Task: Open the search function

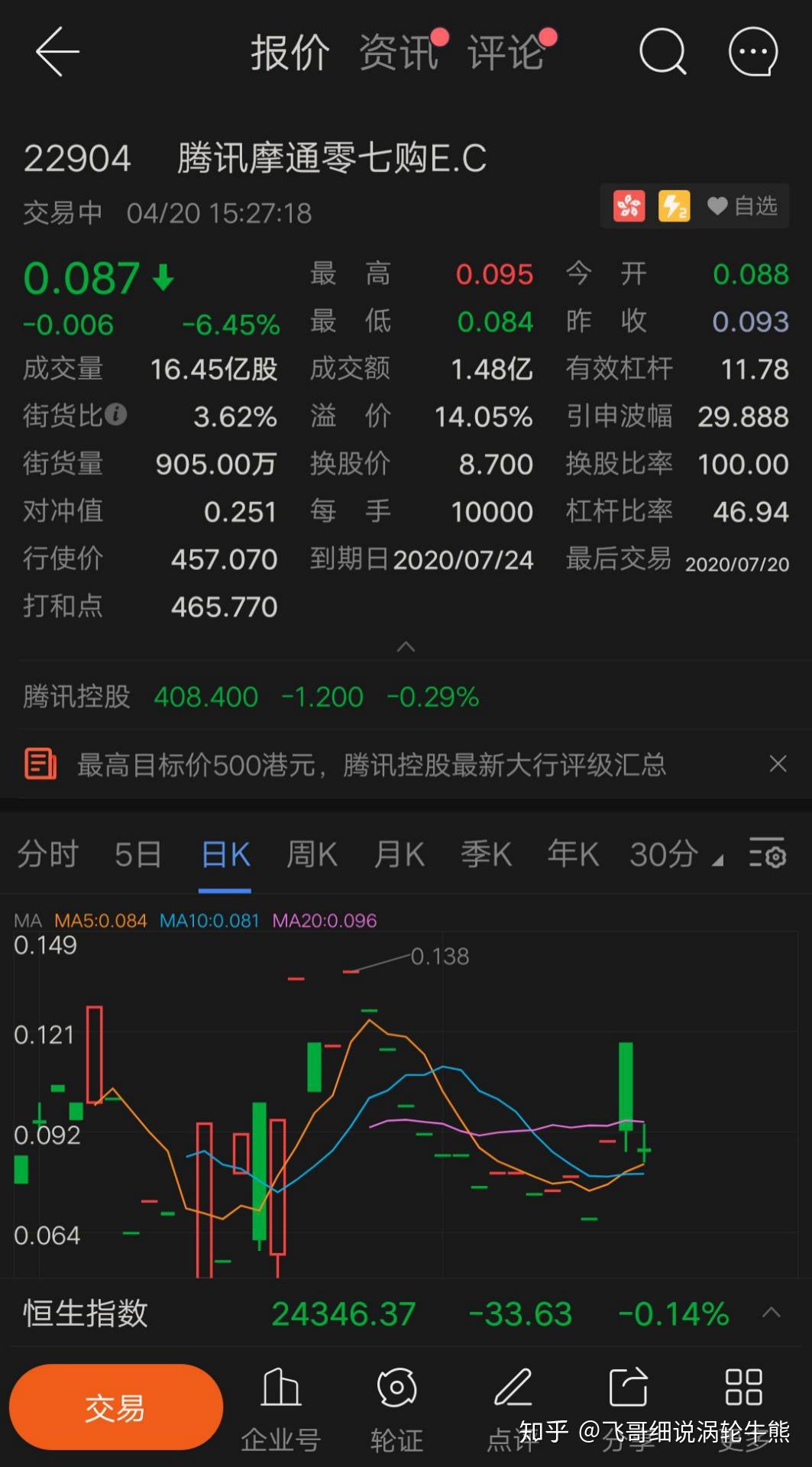Action: pyautogui.click(x=663, y=52)
